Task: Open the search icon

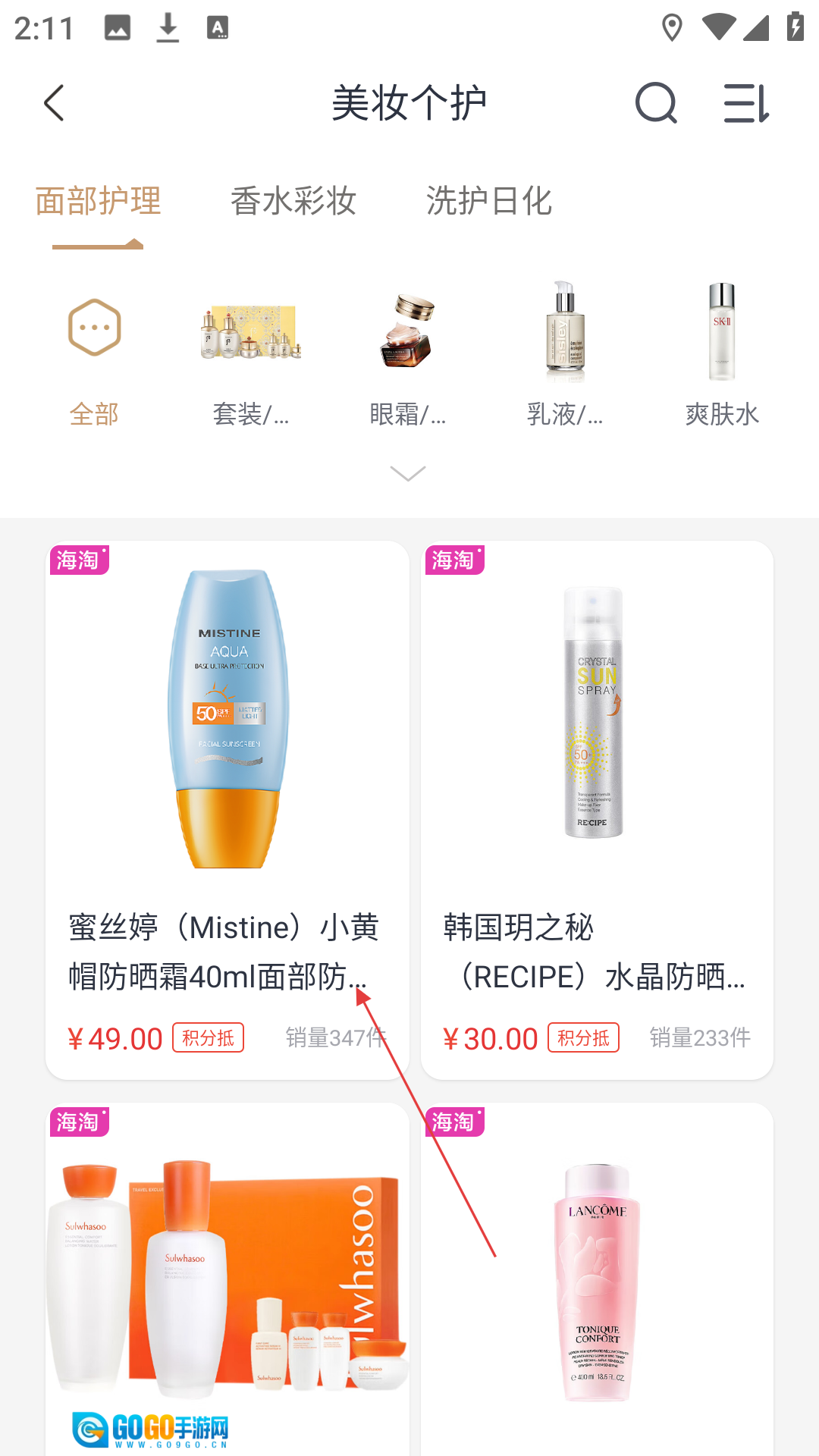Action: coord(656,103)
